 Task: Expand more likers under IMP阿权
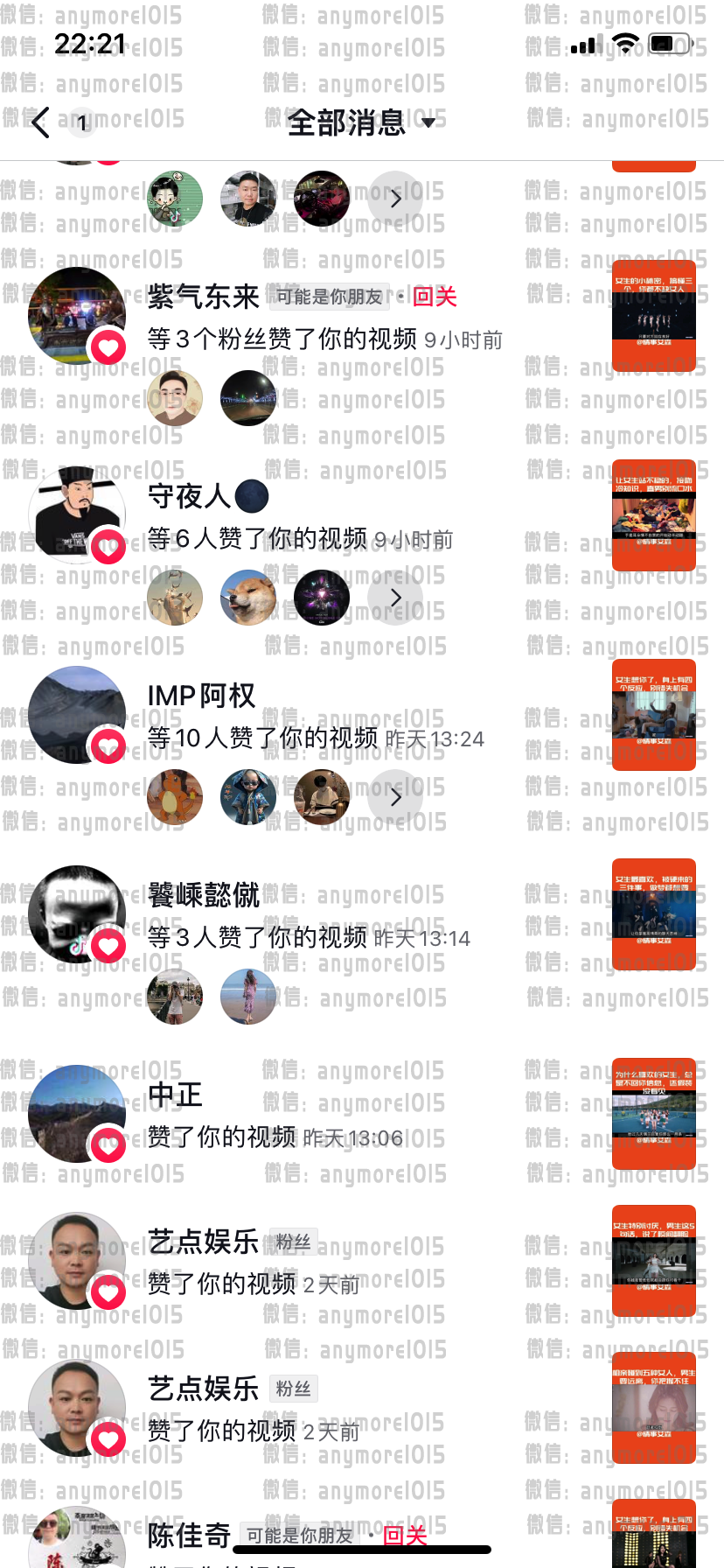point(395,797)
